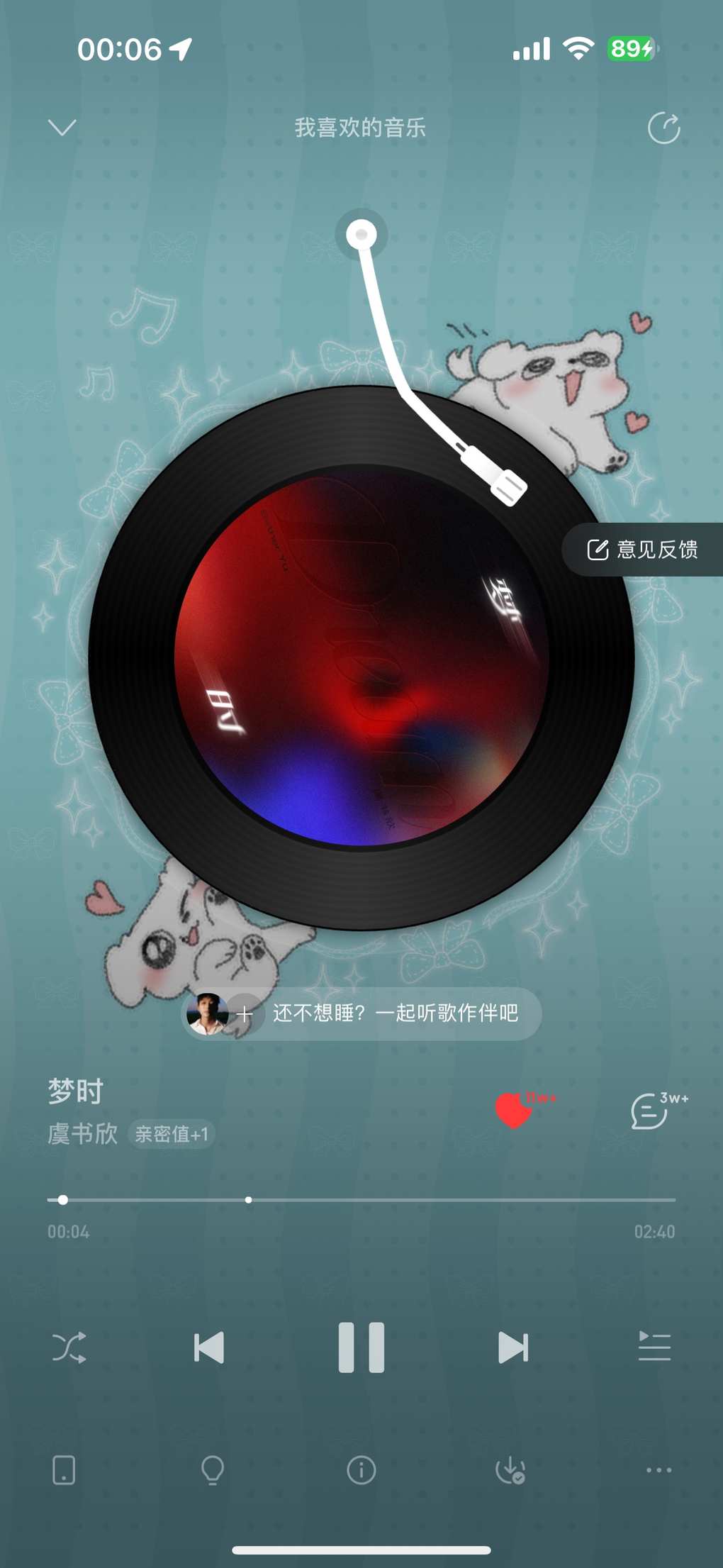Screen dimensions: 723x1568
Task: Pause the current song
Action: (x=361, y=1347)
